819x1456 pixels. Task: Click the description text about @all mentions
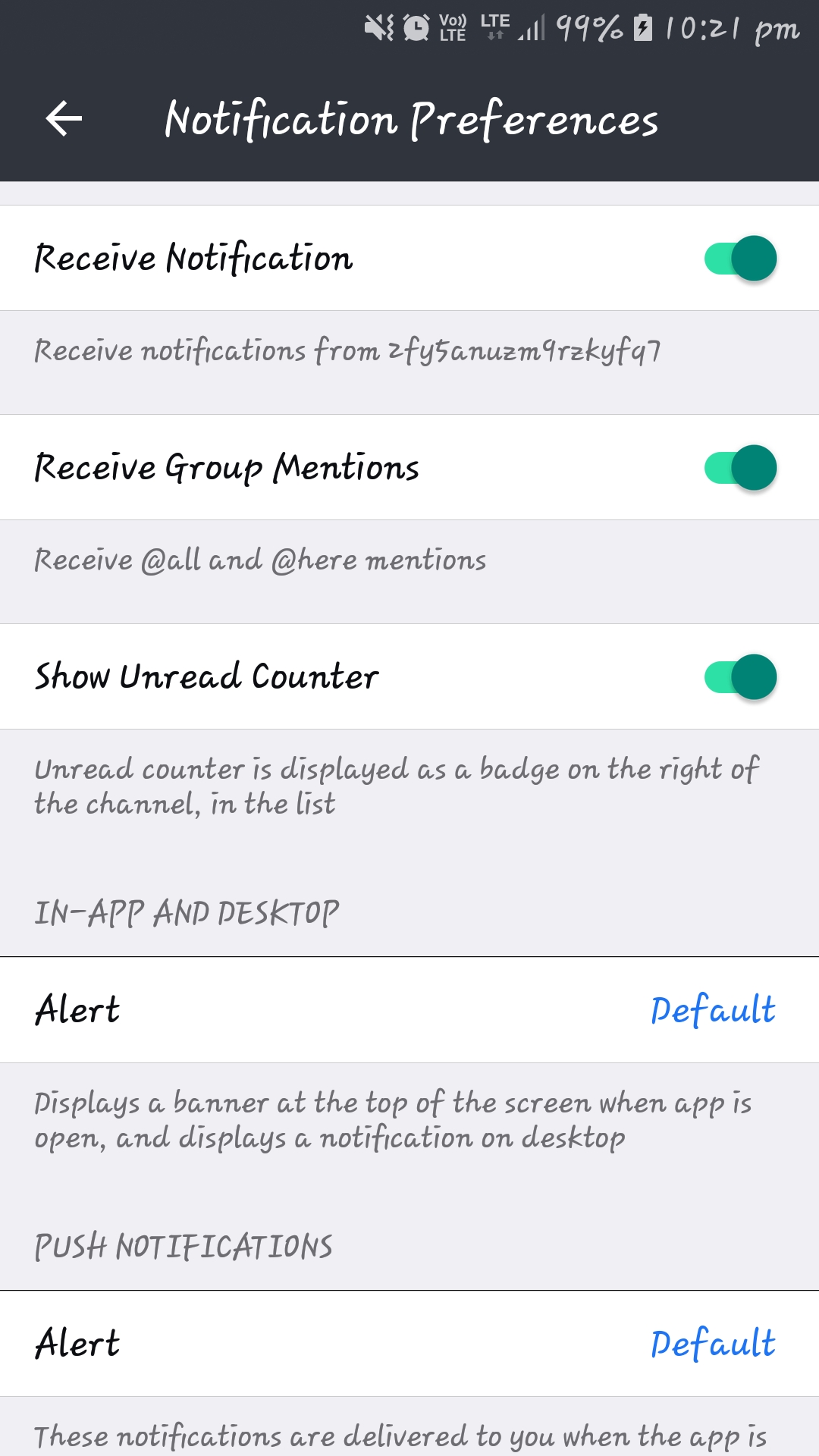(259, 560)
